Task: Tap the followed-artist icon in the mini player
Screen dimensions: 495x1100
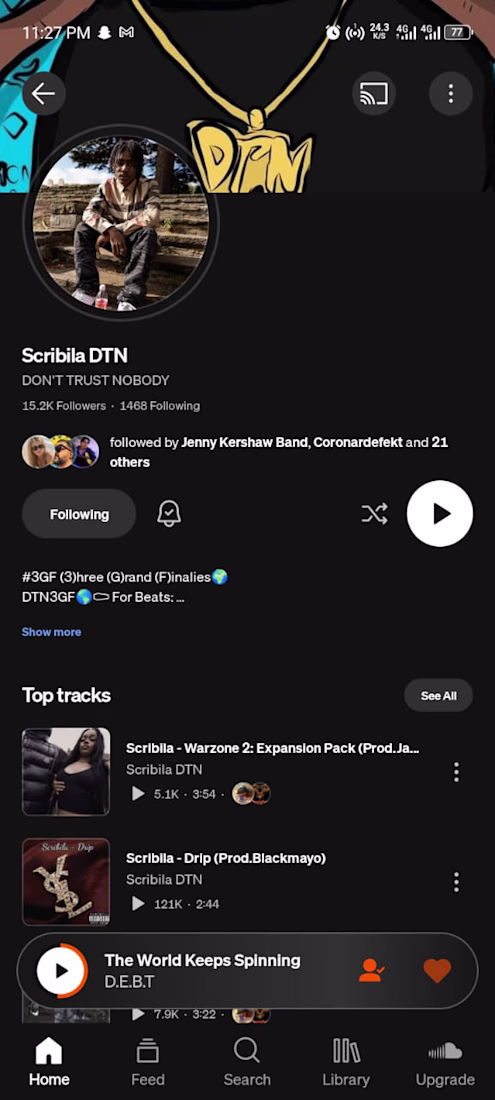Action: pyautogui.click(x=372, y=971)
